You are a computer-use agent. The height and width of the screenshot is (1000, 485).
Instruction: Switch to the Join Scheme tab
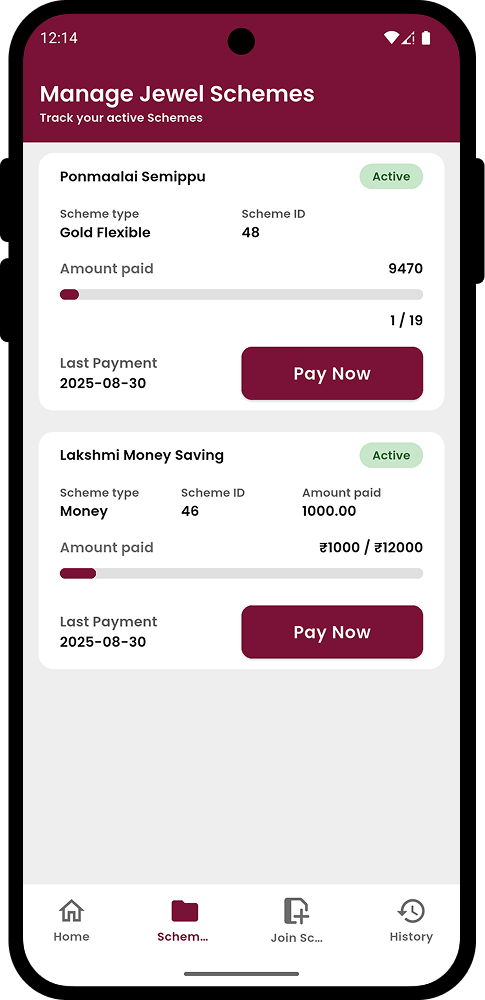pos(297,920)
